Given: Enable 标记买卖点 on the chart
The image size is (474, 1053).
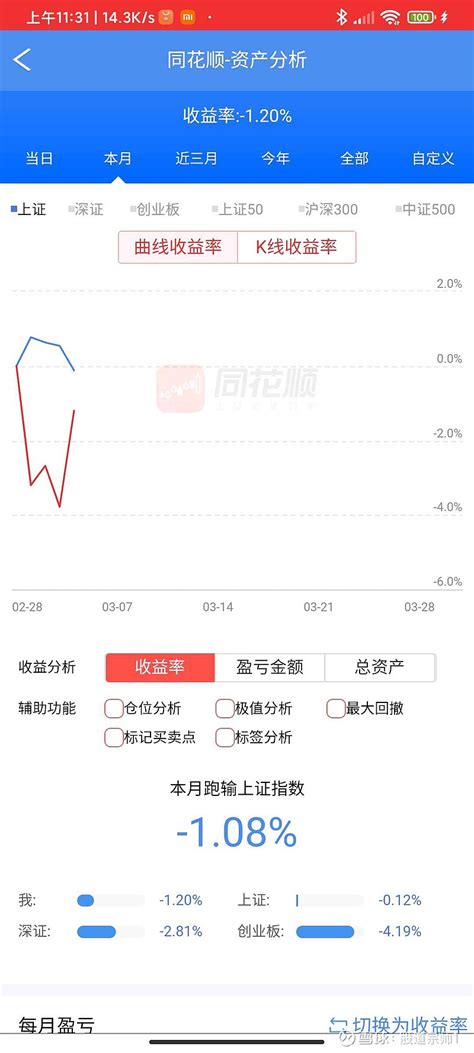Looking at the screenshot, I should point(150,737).
